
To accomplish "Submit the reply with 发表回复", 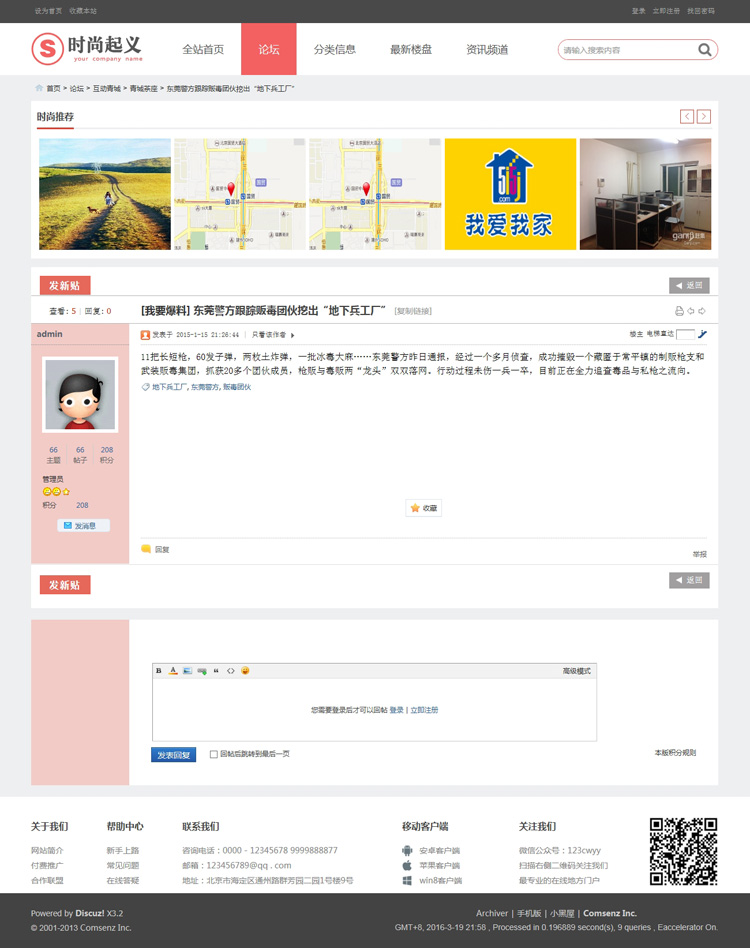I will (174, 755).
